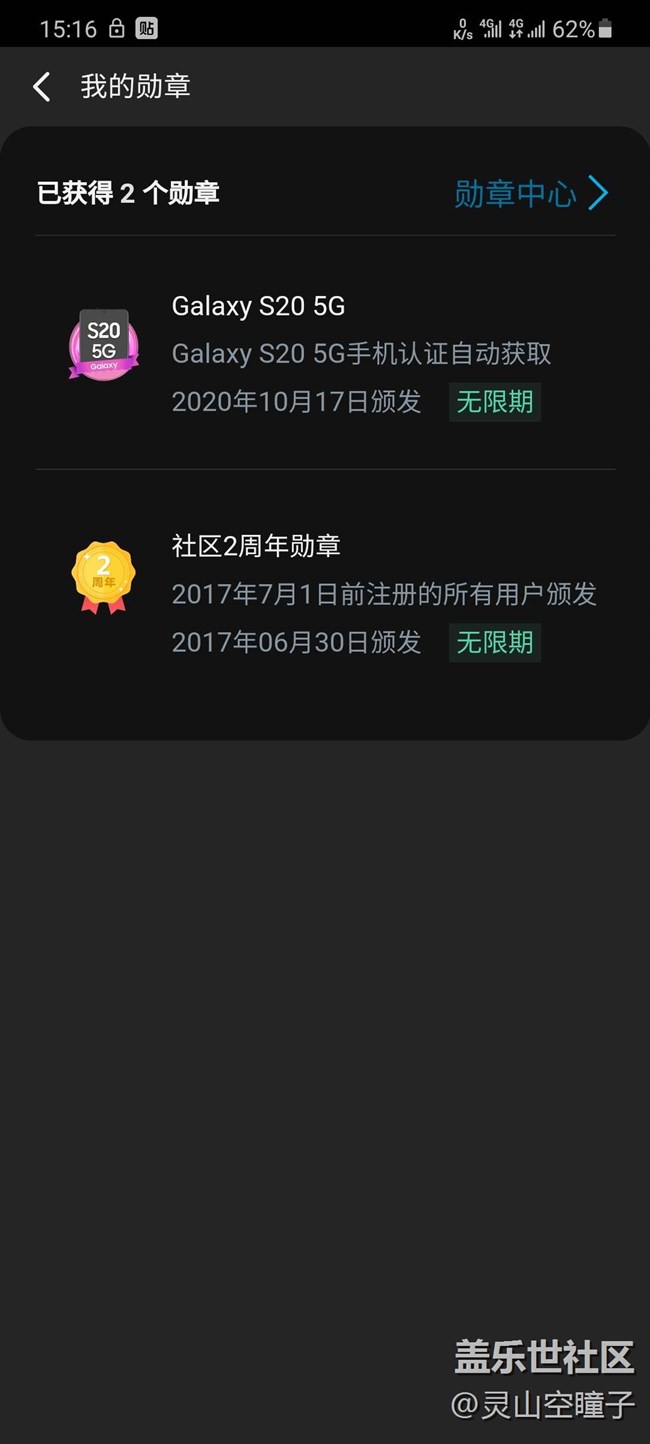Open the 勋章中心 link
This screenshot has height=1444, width=650.
530,193
